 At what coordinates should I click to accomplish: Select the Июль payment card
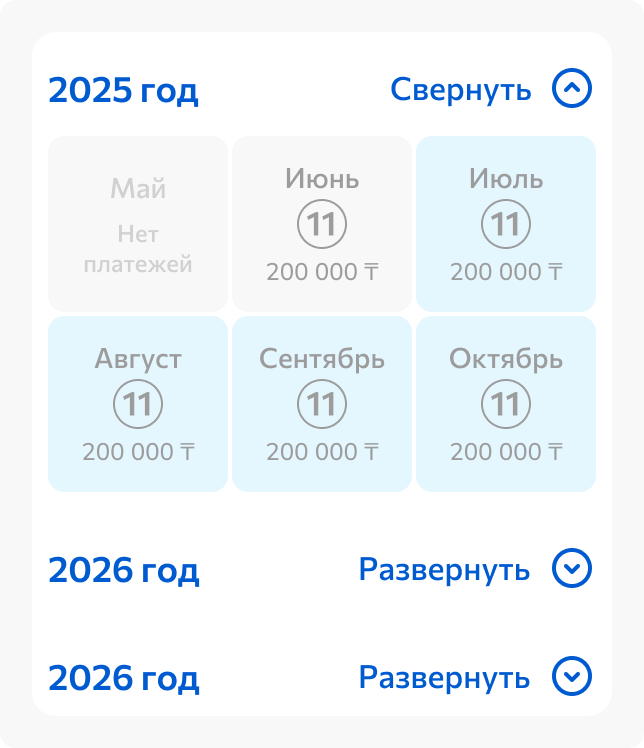(505, 224)
